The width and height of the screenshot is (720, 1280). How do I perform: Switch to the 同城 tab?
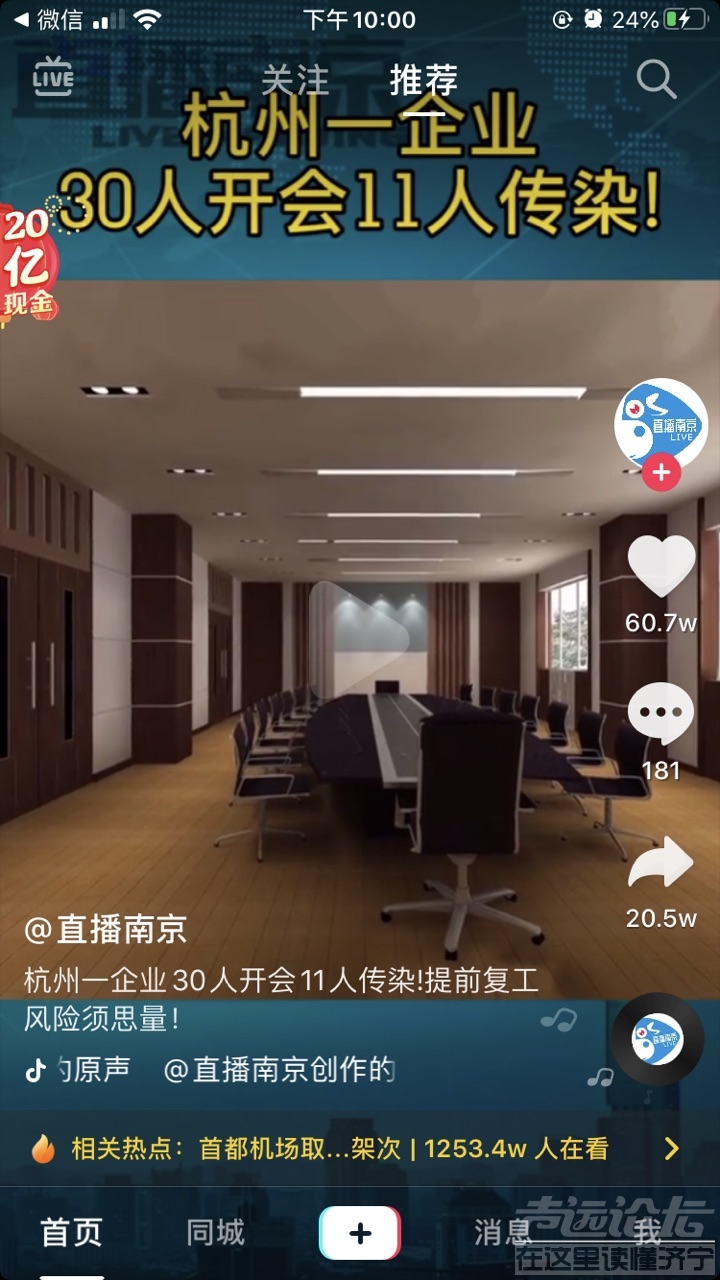(215, 1233)
